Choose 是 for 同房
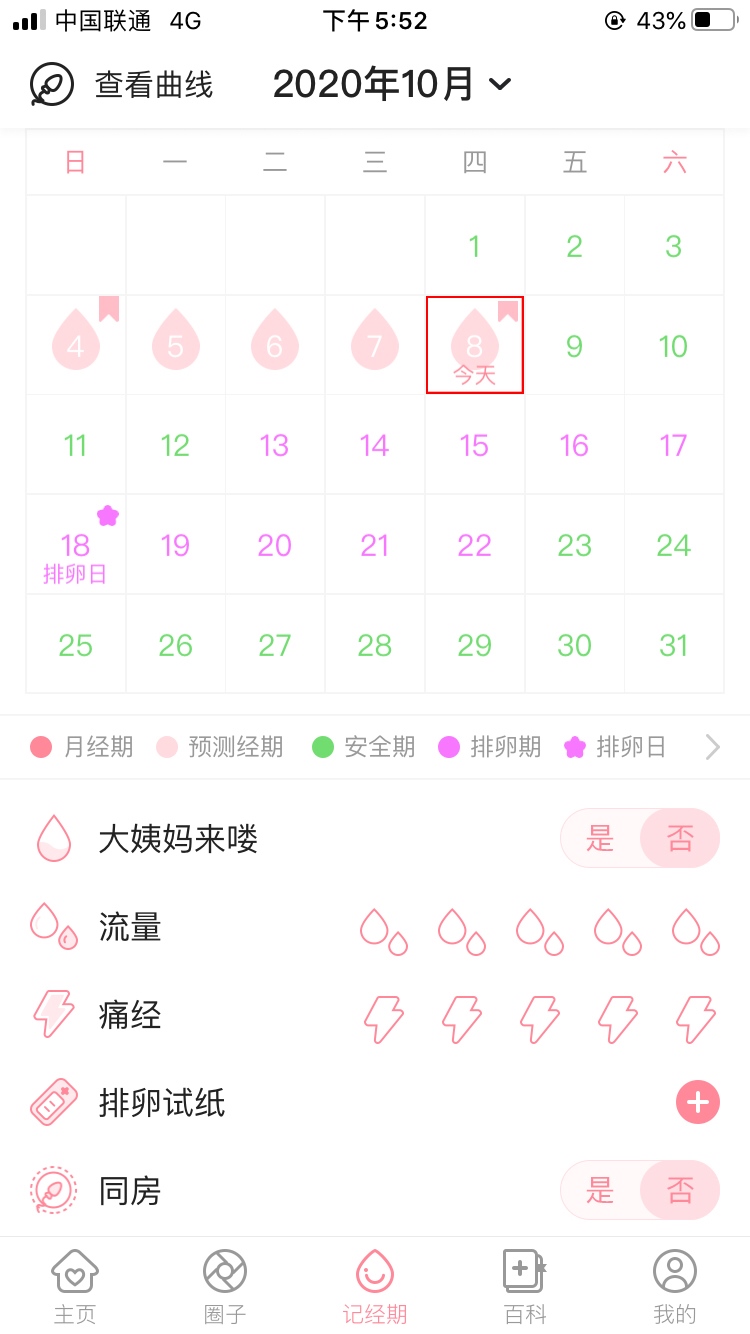Viewport: 750px width, 1334px height. [600, 1190]
